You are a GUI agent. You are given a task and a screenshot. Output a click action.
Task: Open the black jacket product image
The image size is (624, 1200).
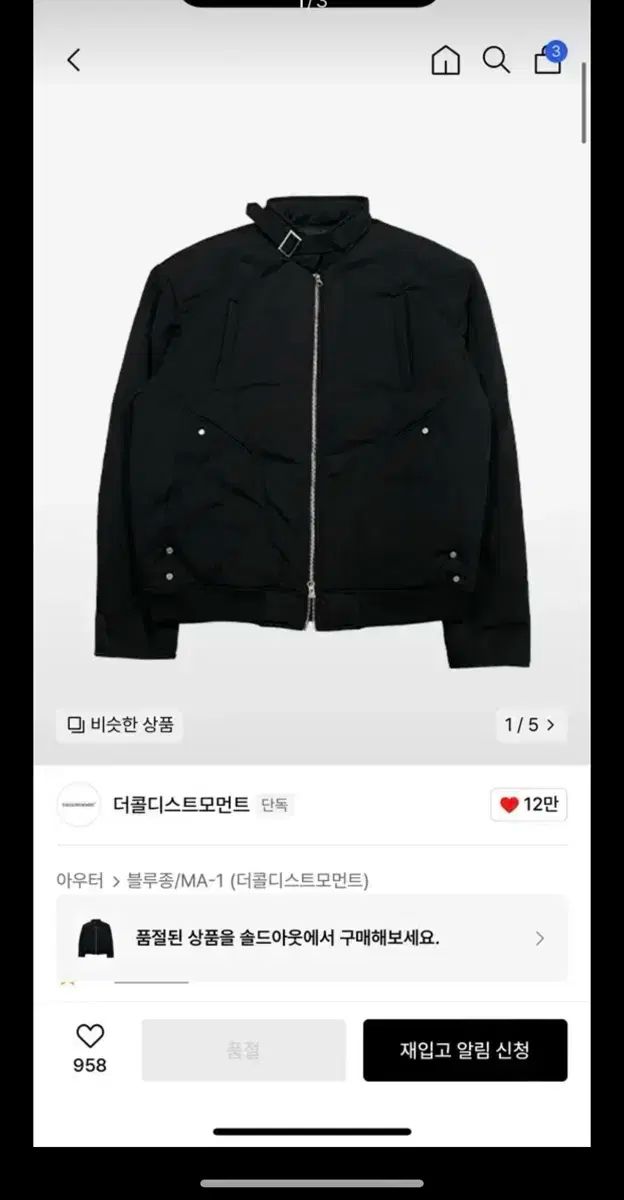tap(312, 420)
